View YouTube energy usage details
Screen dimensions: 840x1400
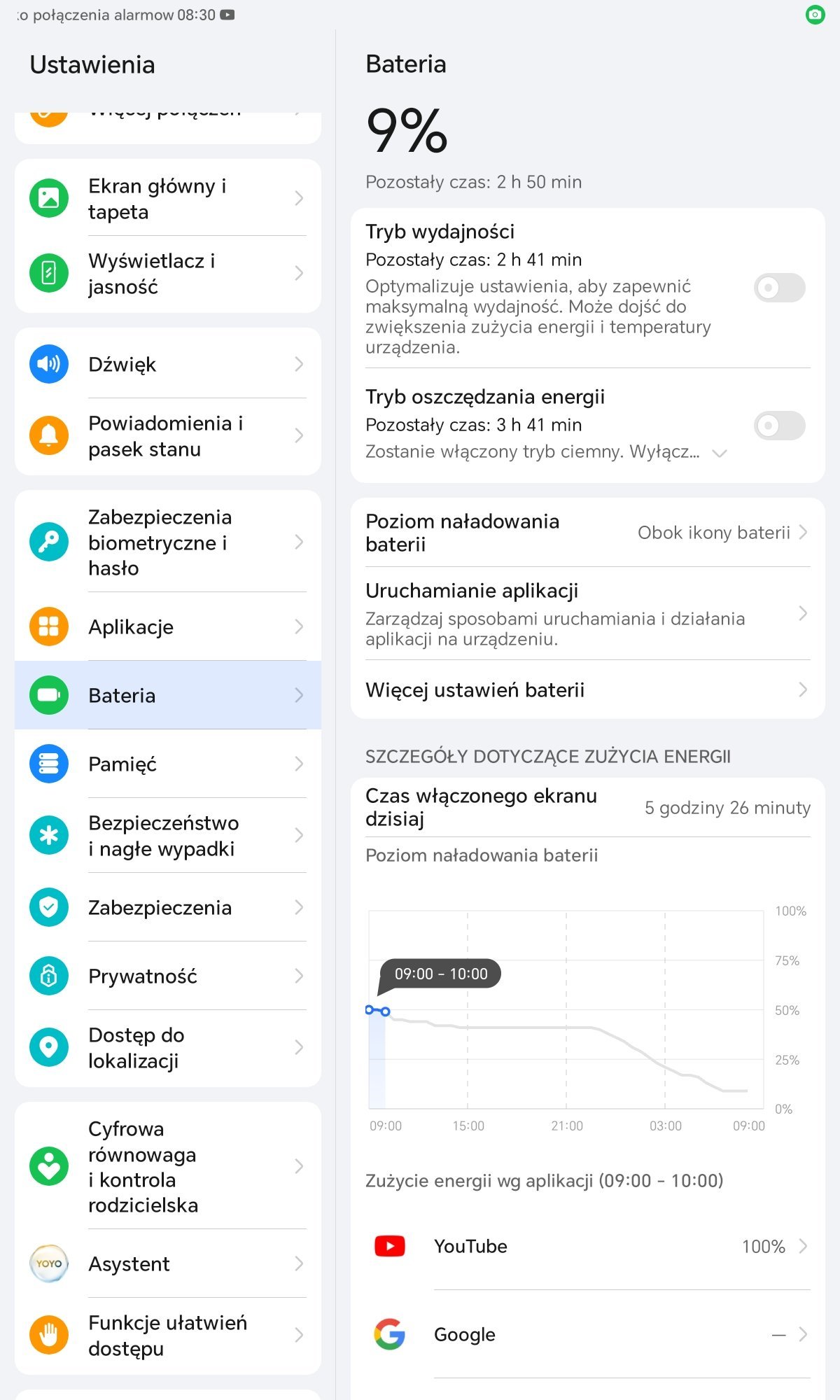tap(588, 1247)
